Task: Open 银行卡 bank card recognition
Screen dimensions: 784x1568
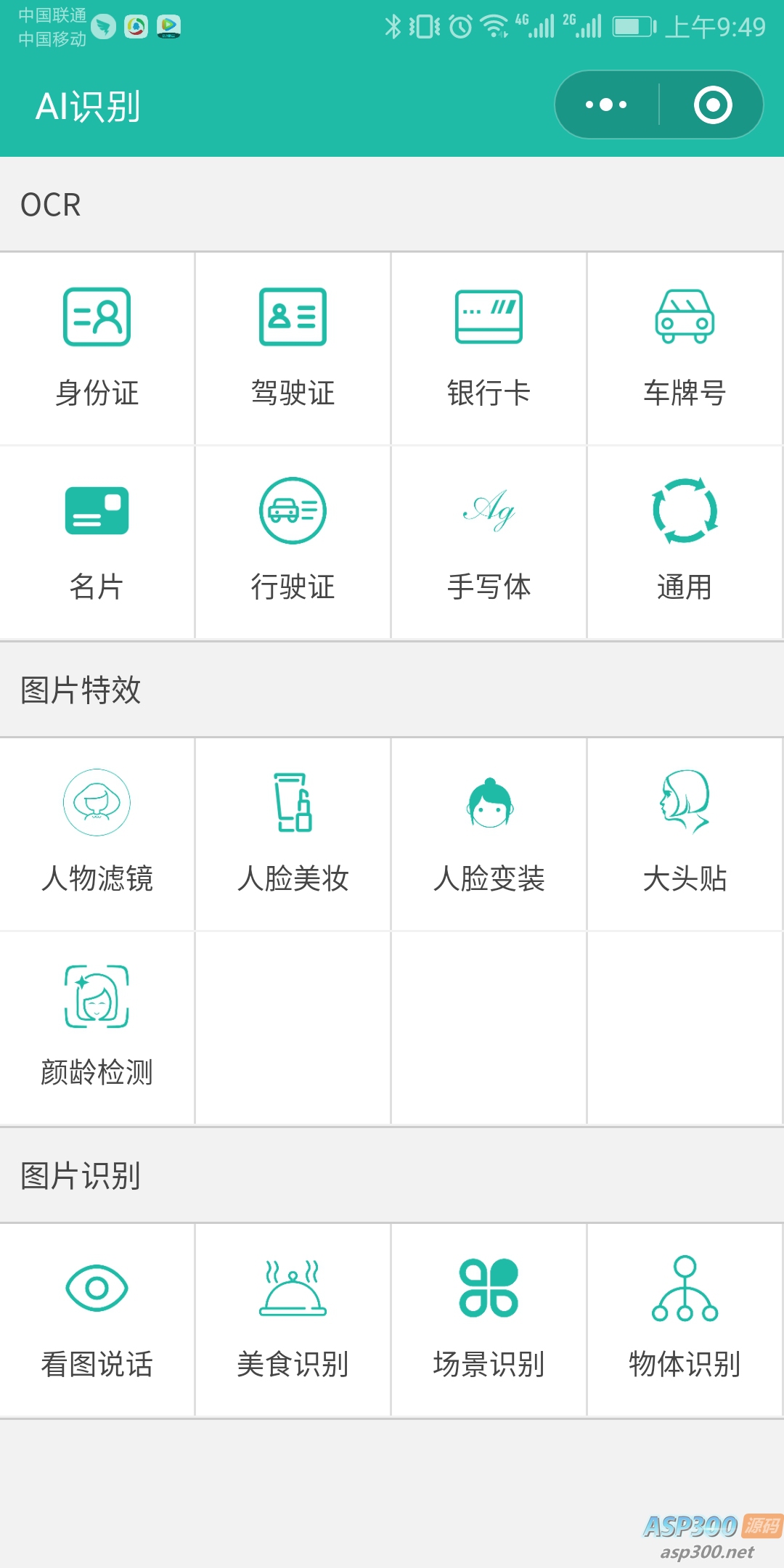Action: (489, 348)
